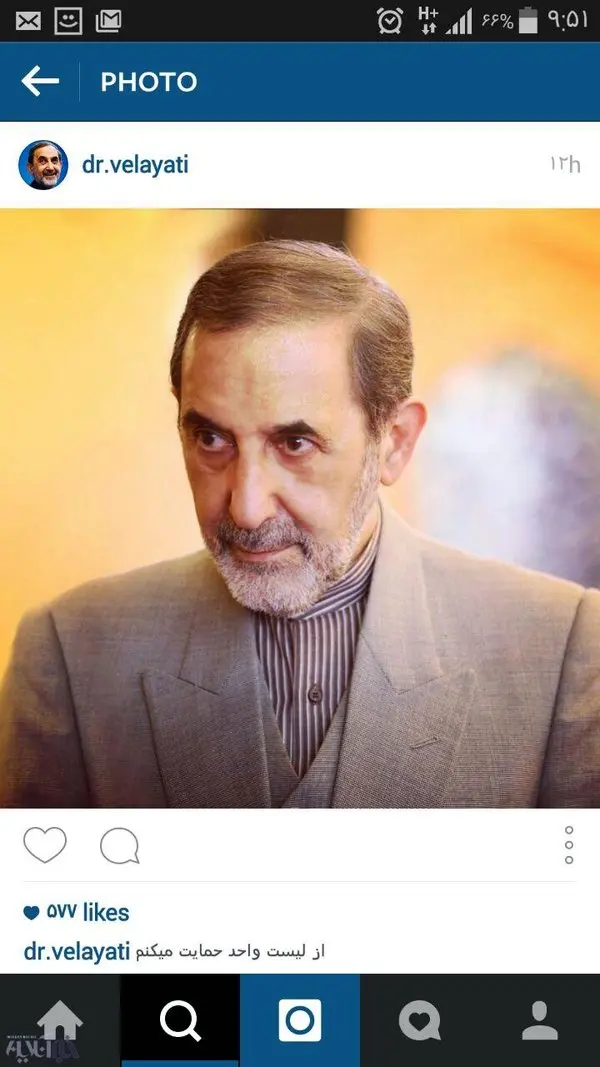600x1067 pixels.
Task: Switch to the Profile tab
Action: (540, 1020)
